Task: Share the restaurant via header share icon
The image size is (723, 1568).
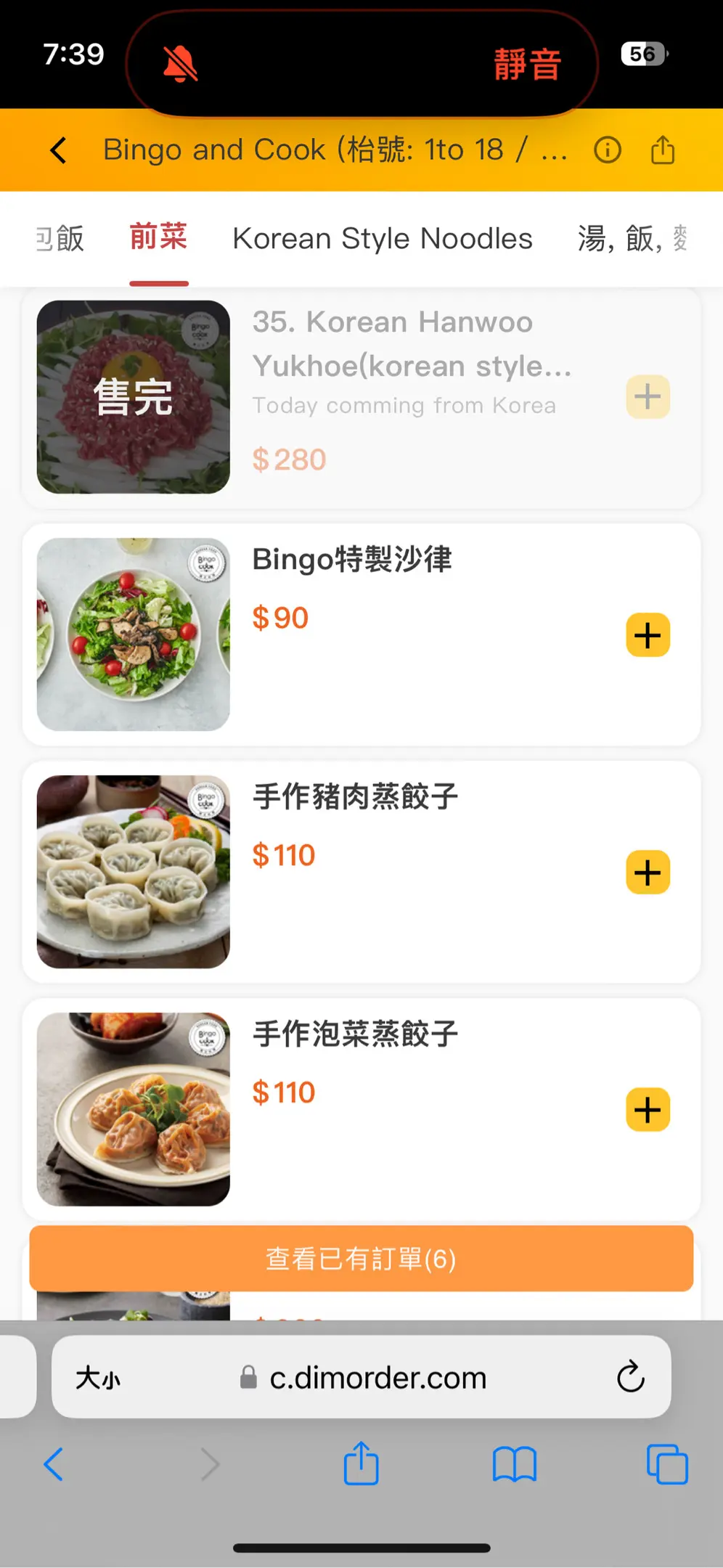Action: pos(662,150)
